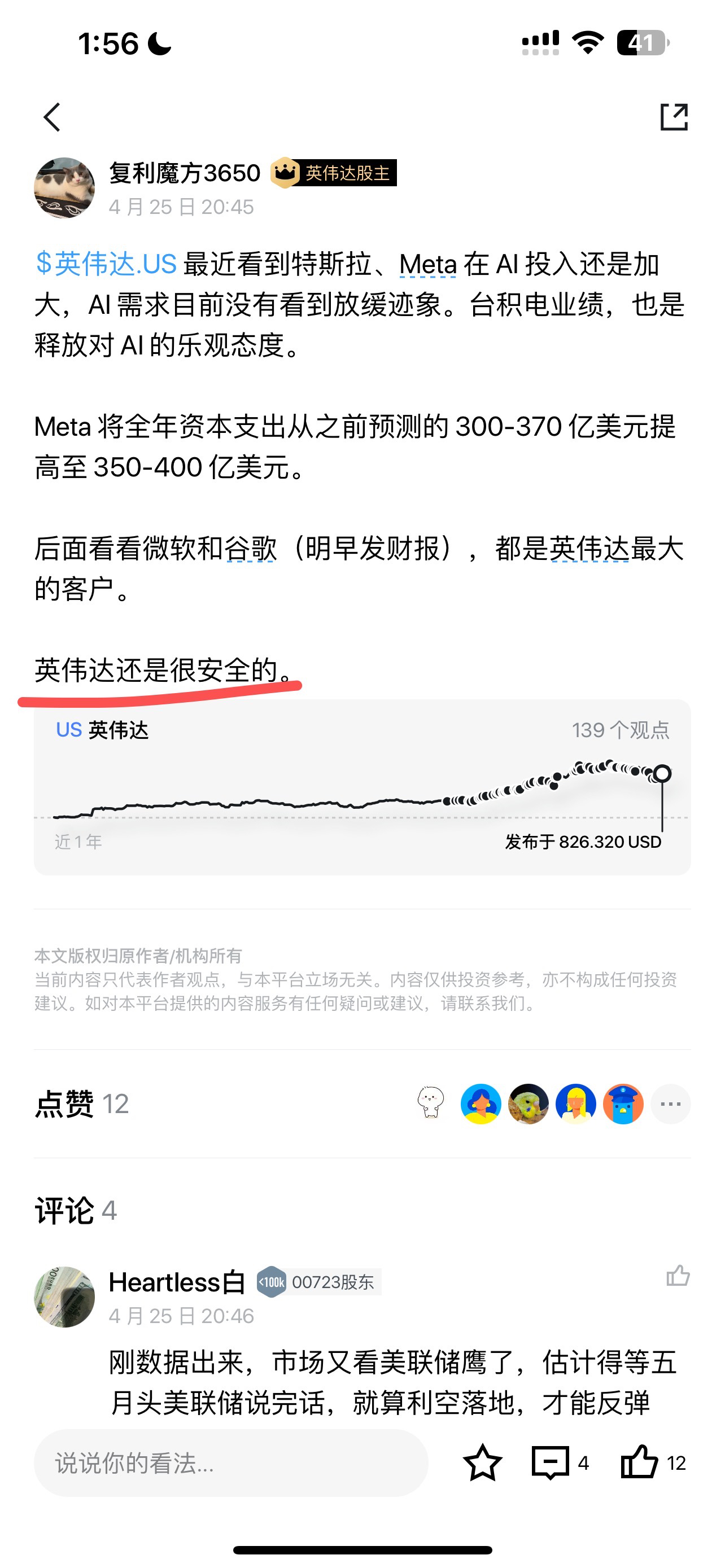Open 复利魔方3650's profile avatar
725x1568 pixels.
(x=64, y=188)
